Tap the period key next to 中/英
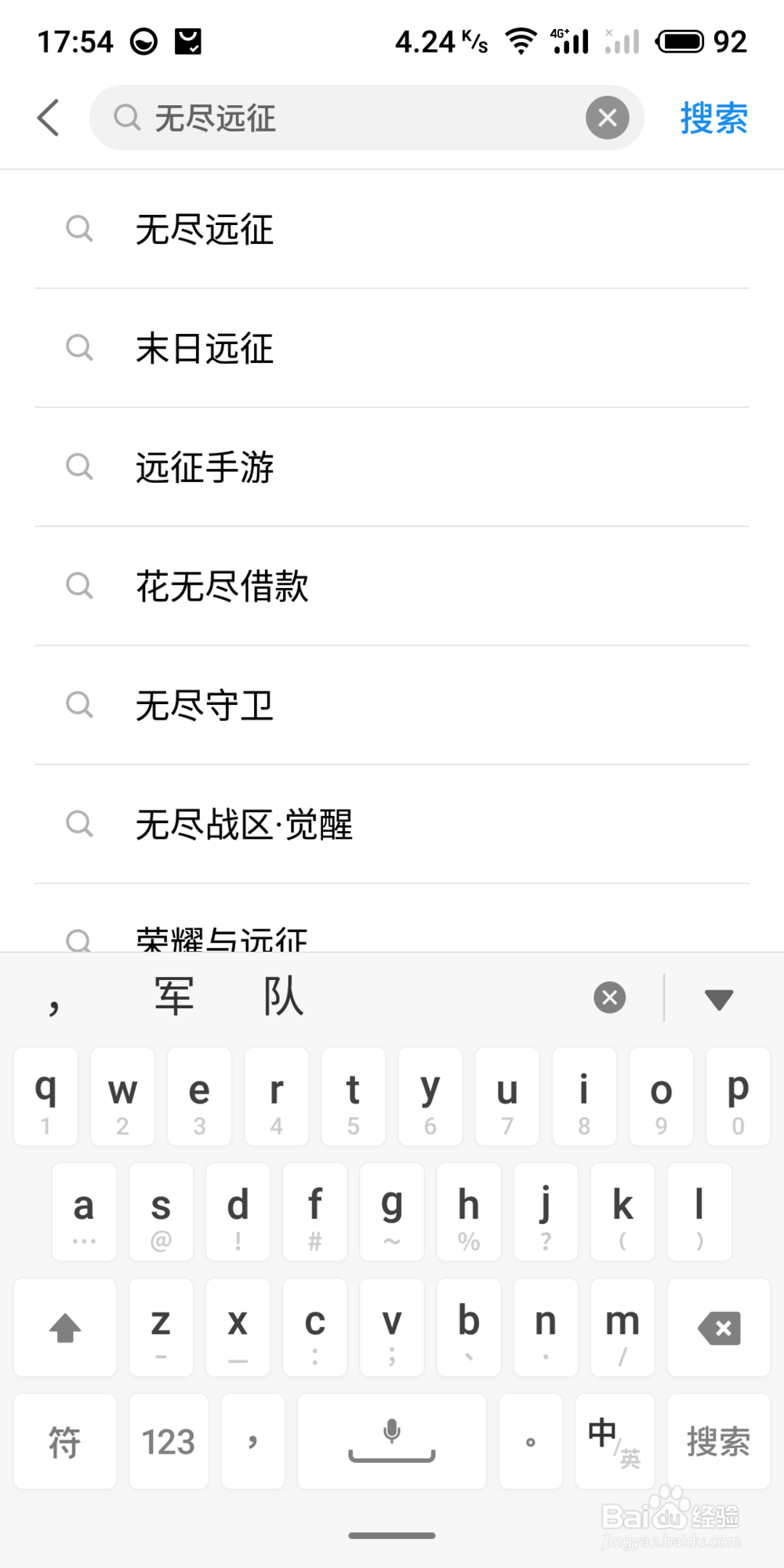Viewport: 784px width, 1568px height. 530,1443
